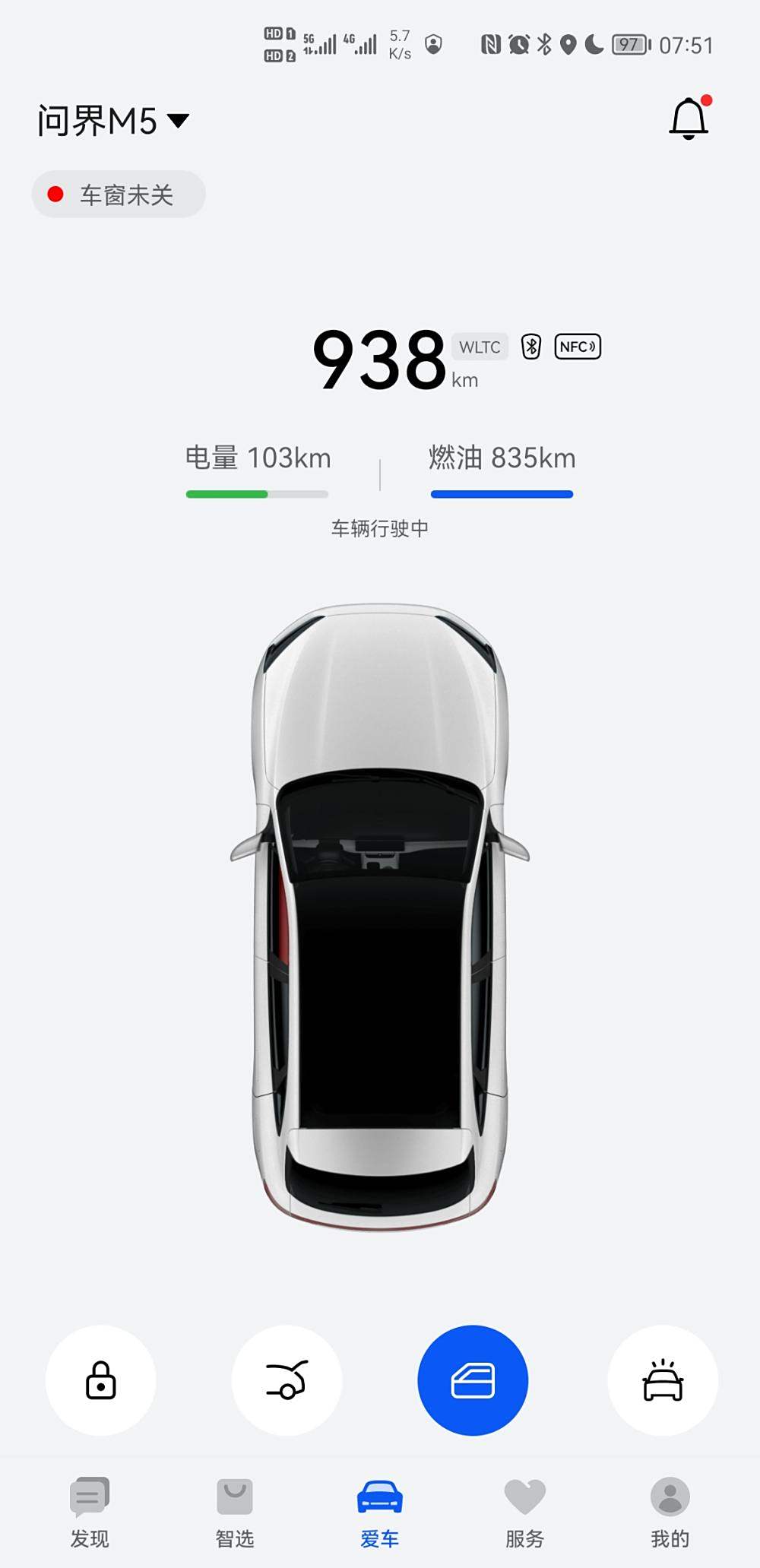Screen dimensions: 760x1568
Task: Tap the Bluetooth key icon
Action: 531,347
